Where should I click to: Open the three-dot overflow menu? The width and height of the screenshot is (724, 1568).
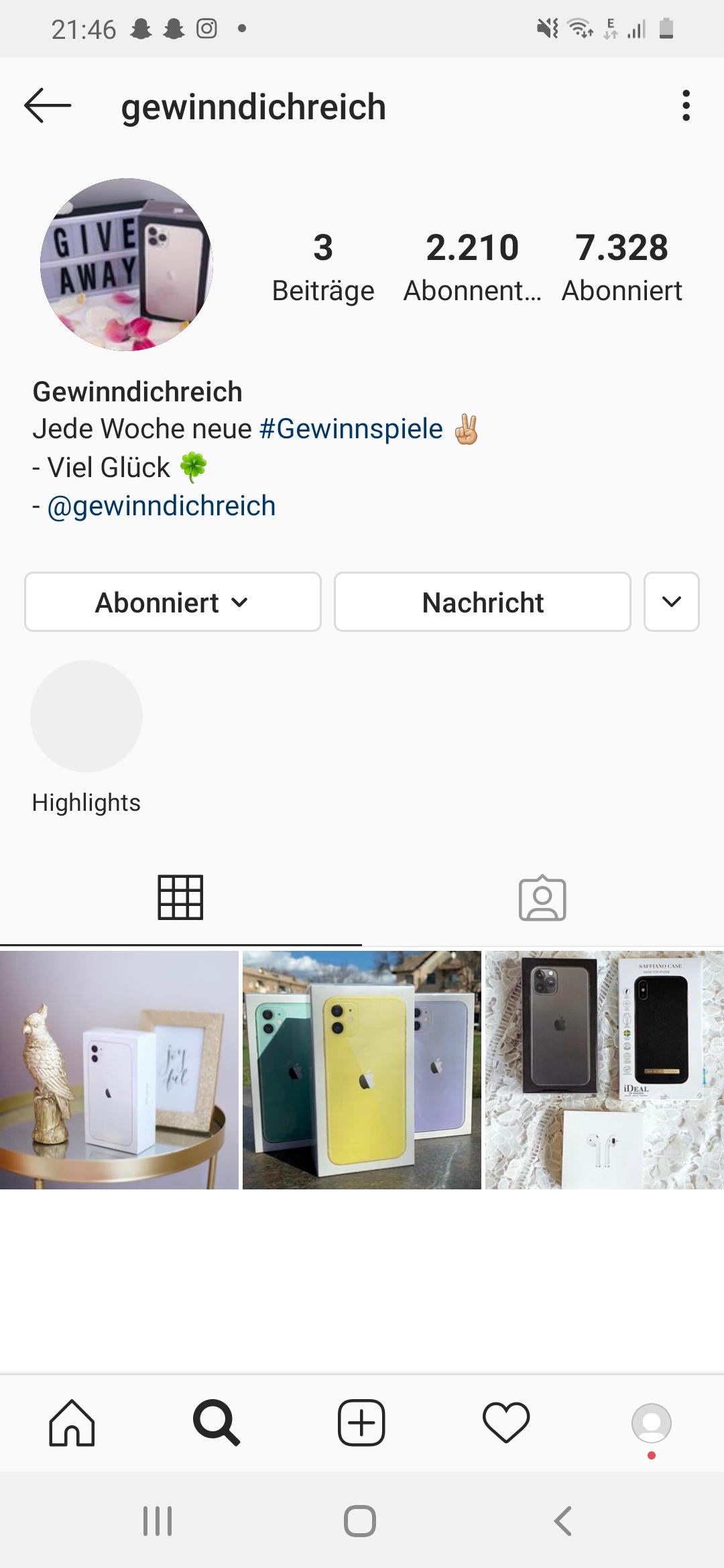[x=685, y=106]
